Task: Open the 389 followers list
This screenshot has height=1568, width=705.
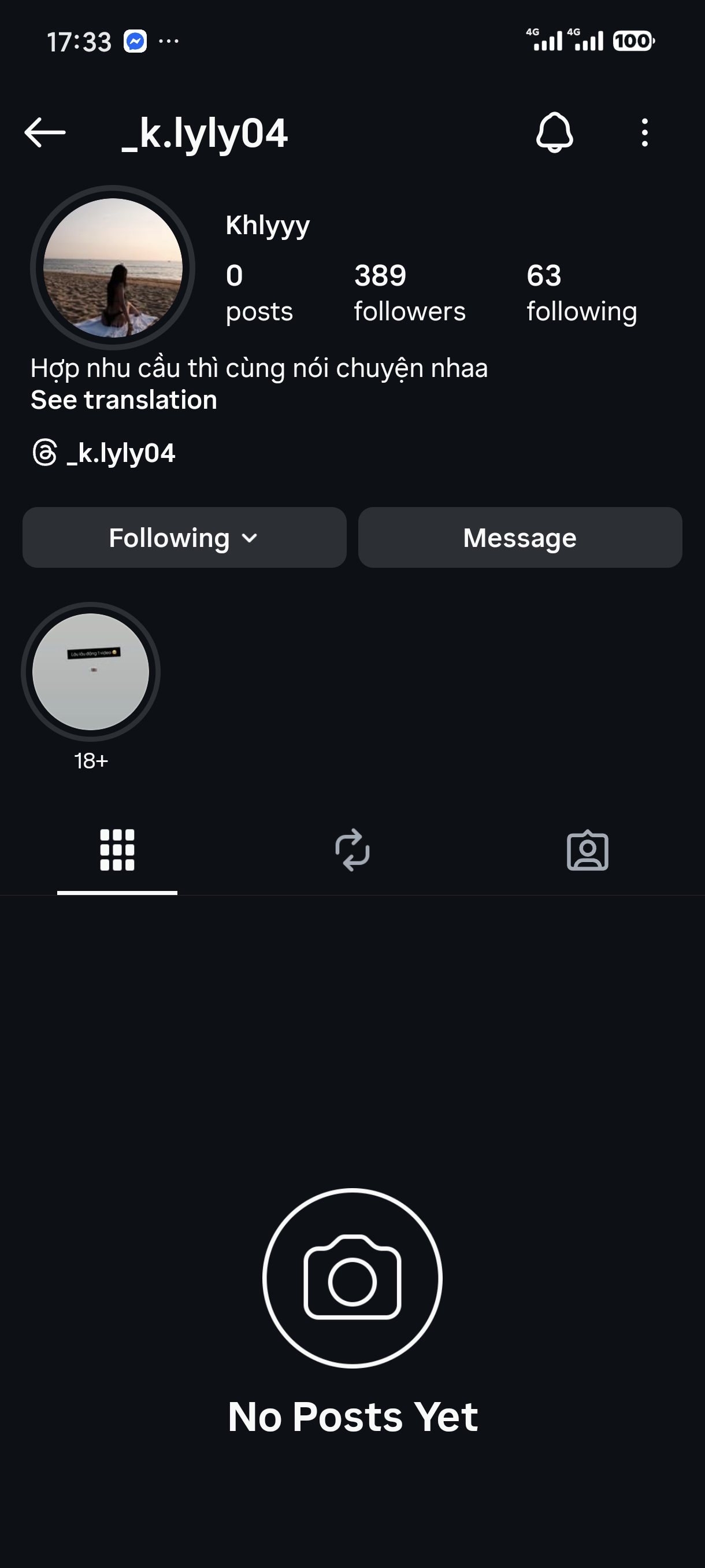Action: click(x=409, y=293)
